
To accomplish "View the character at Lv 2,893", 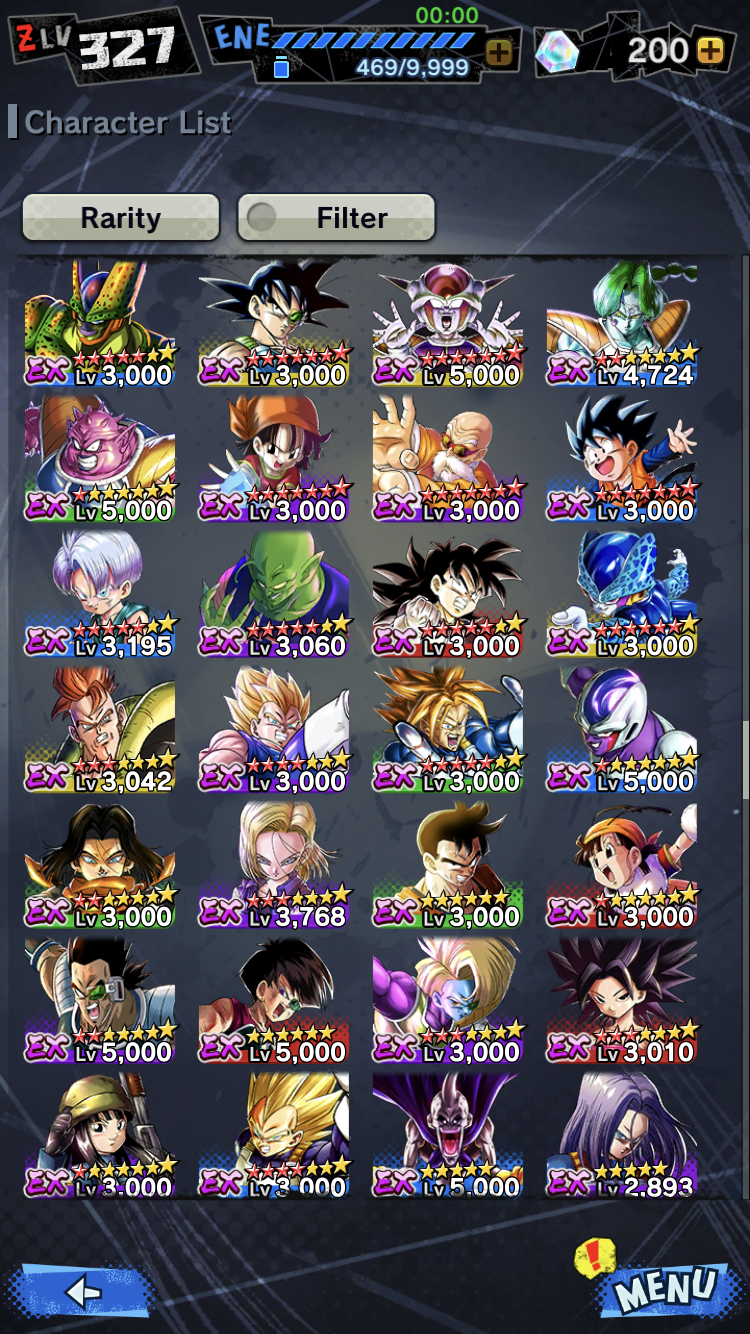I will coord(622,1135).
